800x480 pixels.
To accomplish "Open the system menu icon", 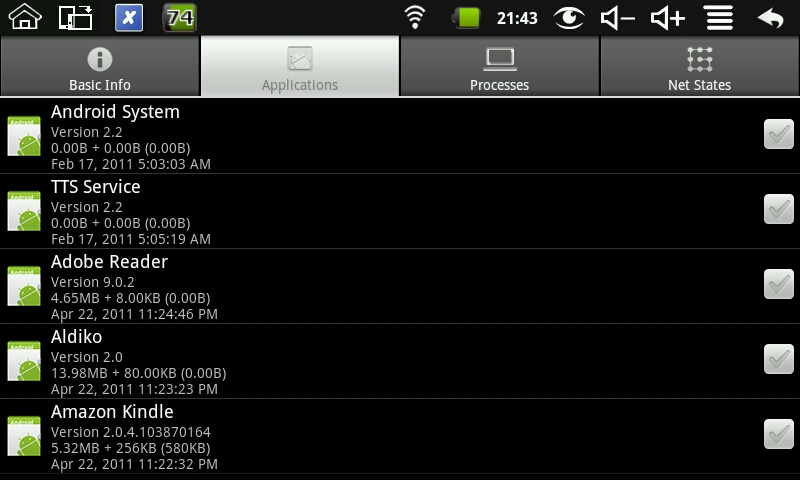I will 718,17.
